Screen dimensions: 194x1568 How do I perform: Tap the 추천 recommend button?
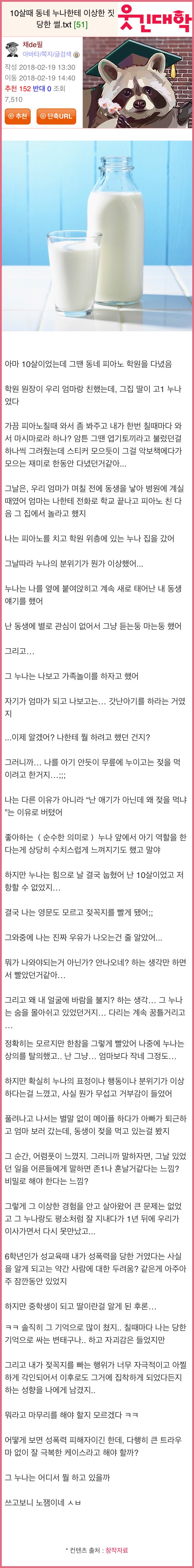coord(18,116)
